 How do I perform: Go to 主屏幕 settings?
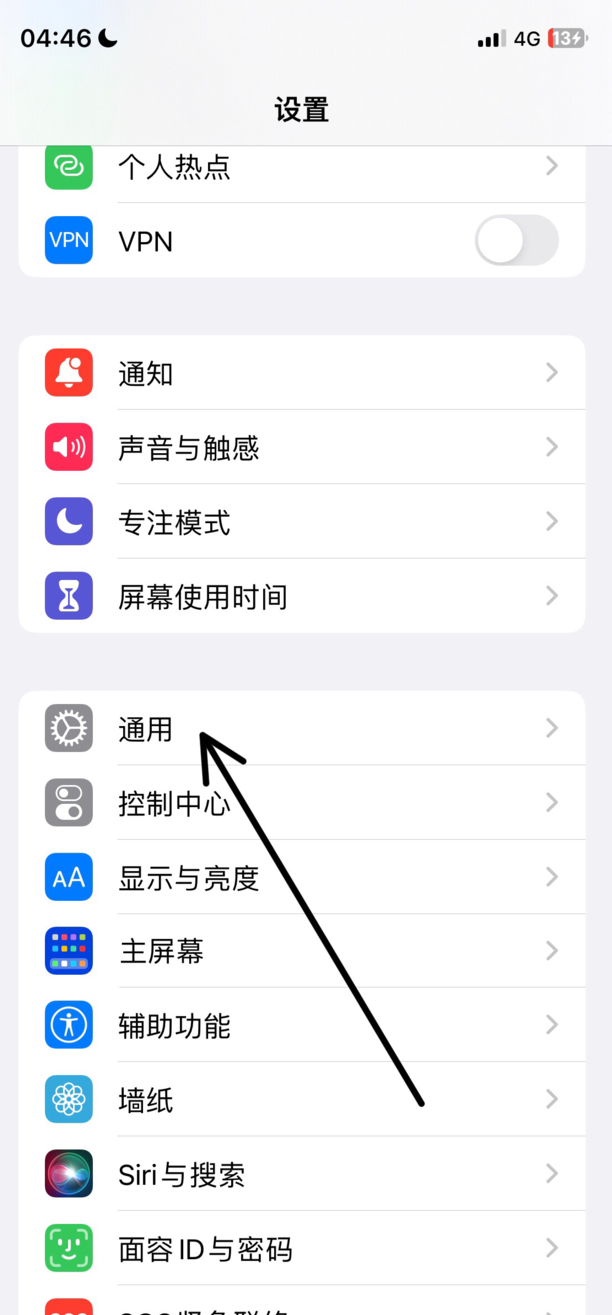pos(302,951)
